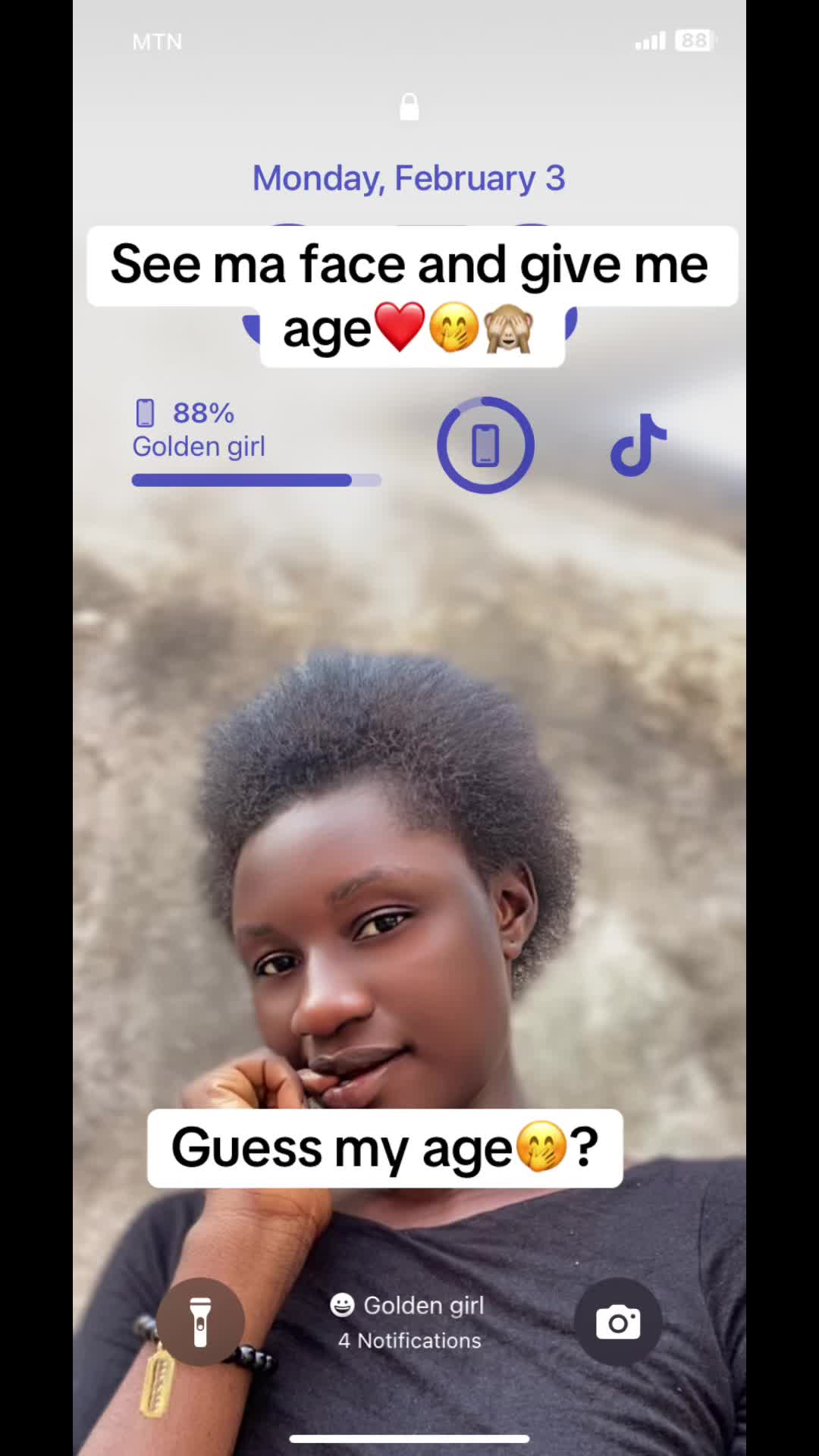Open the TikTok lock screen widget
This screenshot has width=819, height=1456.
tap(639, 445)
